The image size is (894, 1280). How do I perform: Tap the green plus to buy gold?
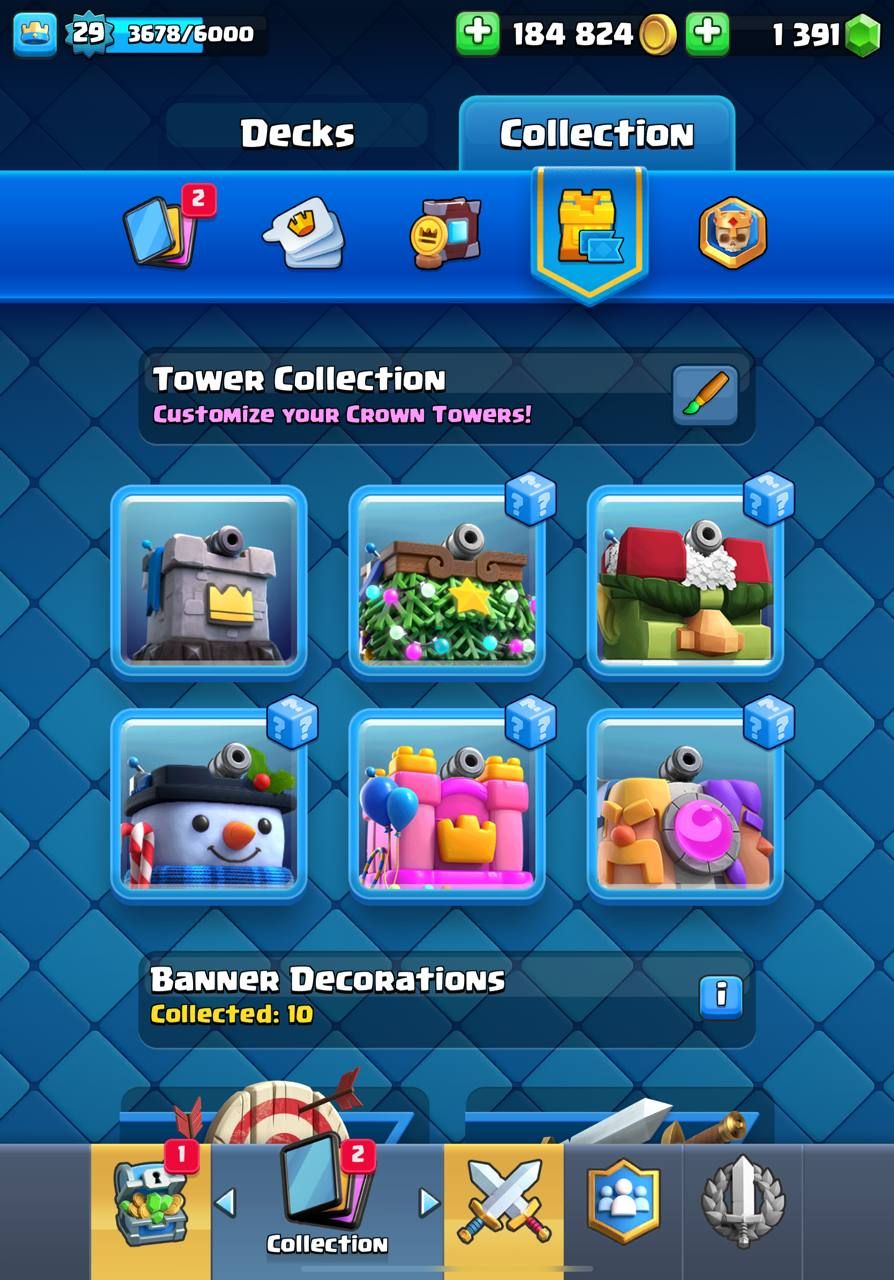(x=477, y=33)
